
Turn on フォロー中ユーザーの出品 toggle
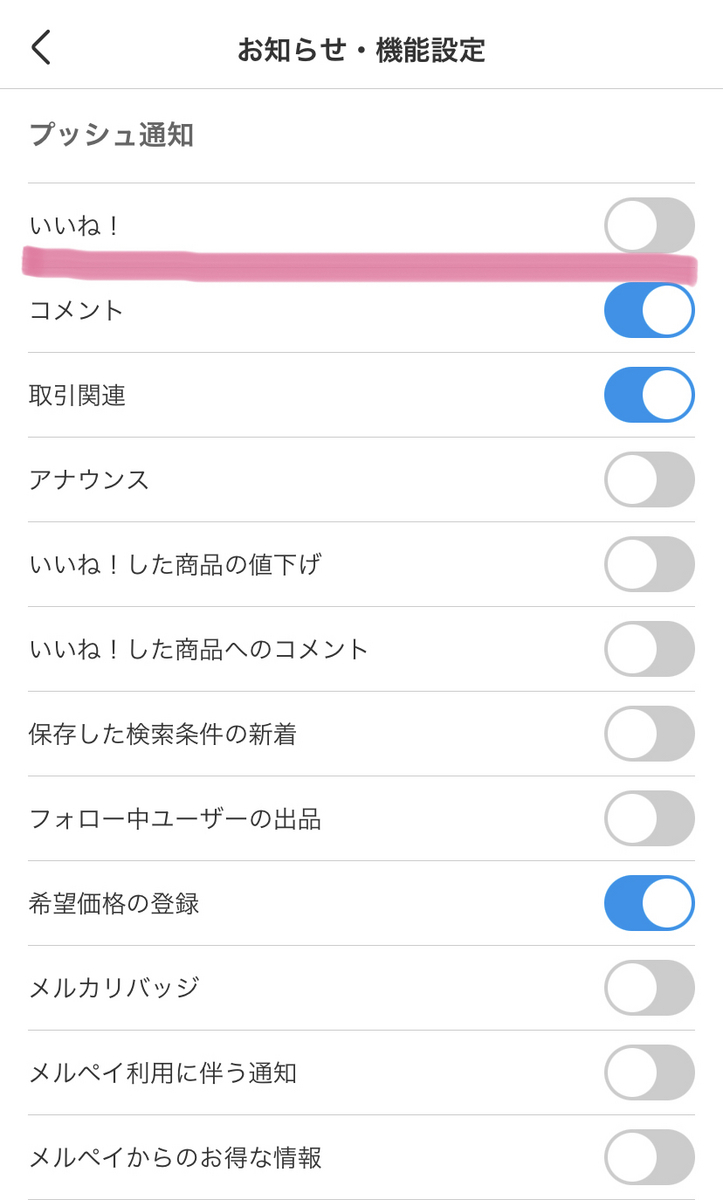click(x=649, y=818)
